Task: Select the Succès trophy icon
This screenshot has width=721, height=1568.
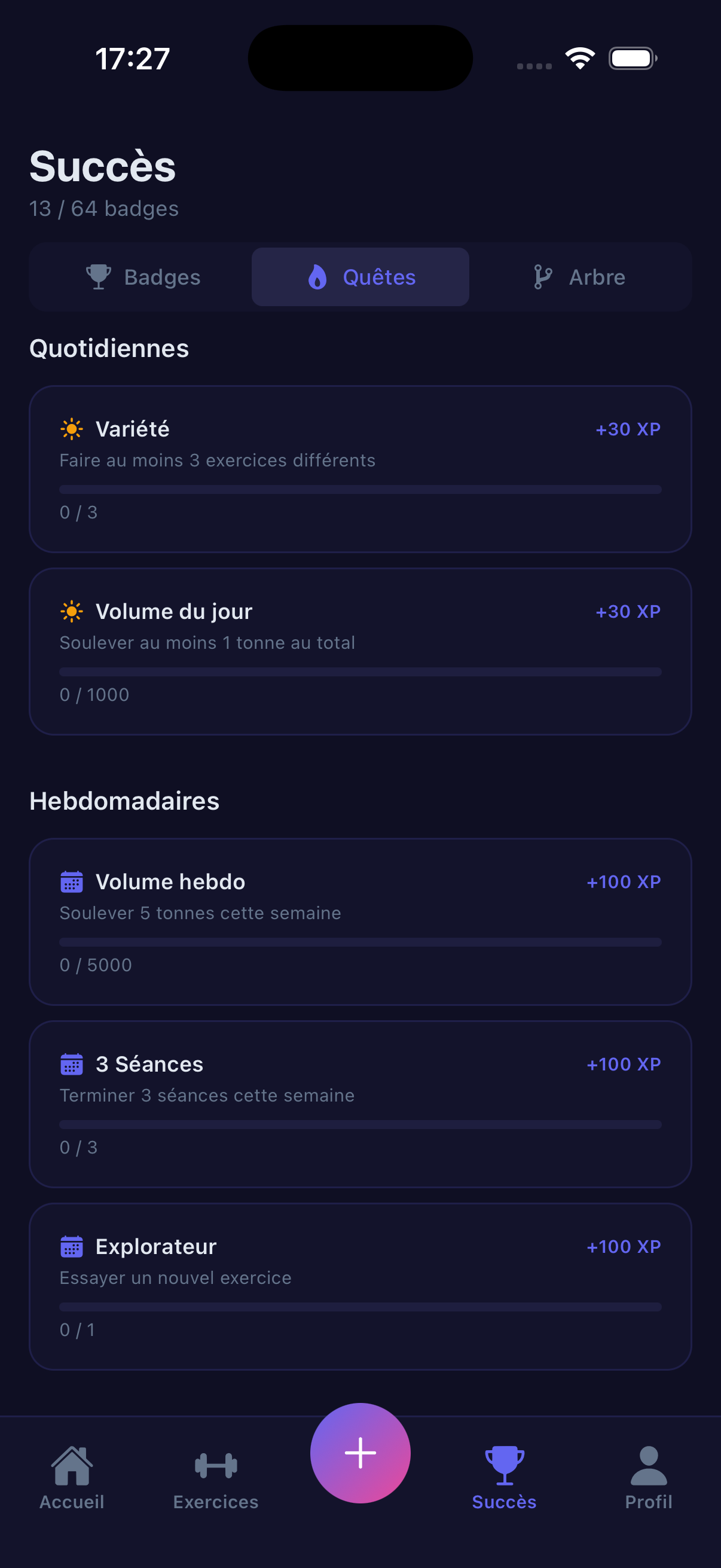Action: [x=504, y=1464]
